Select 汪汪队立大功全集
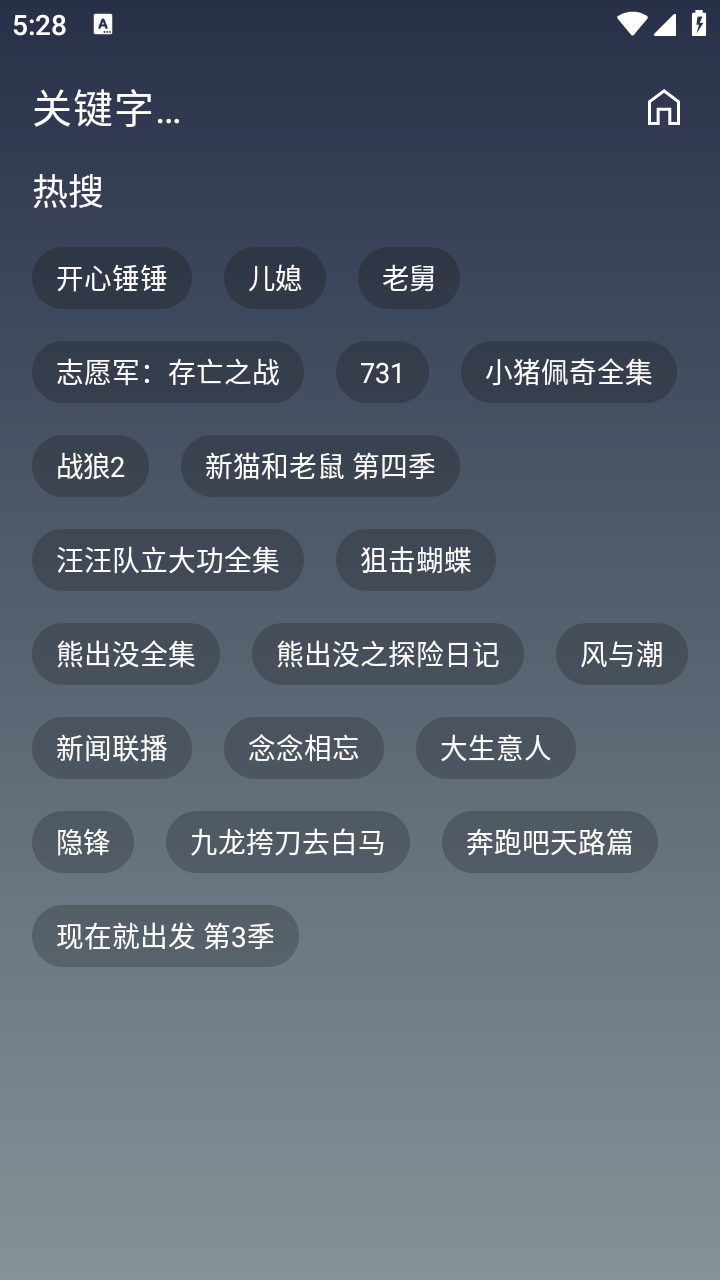The image size is (720, 1280). [167, 560]
